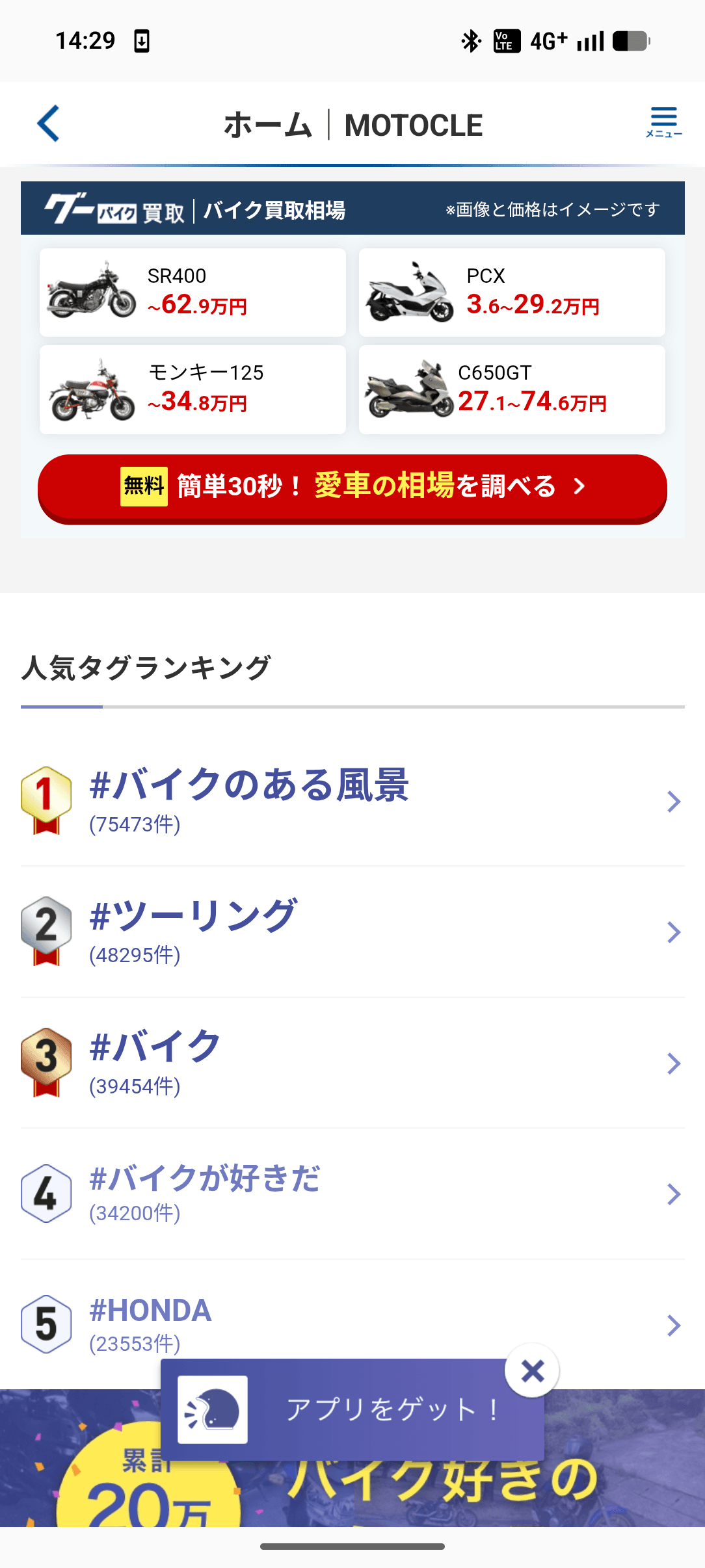Open the SR400 price card
This screenshot has height=1568, width=705.
pyautogui.click(x=193, y=293)
